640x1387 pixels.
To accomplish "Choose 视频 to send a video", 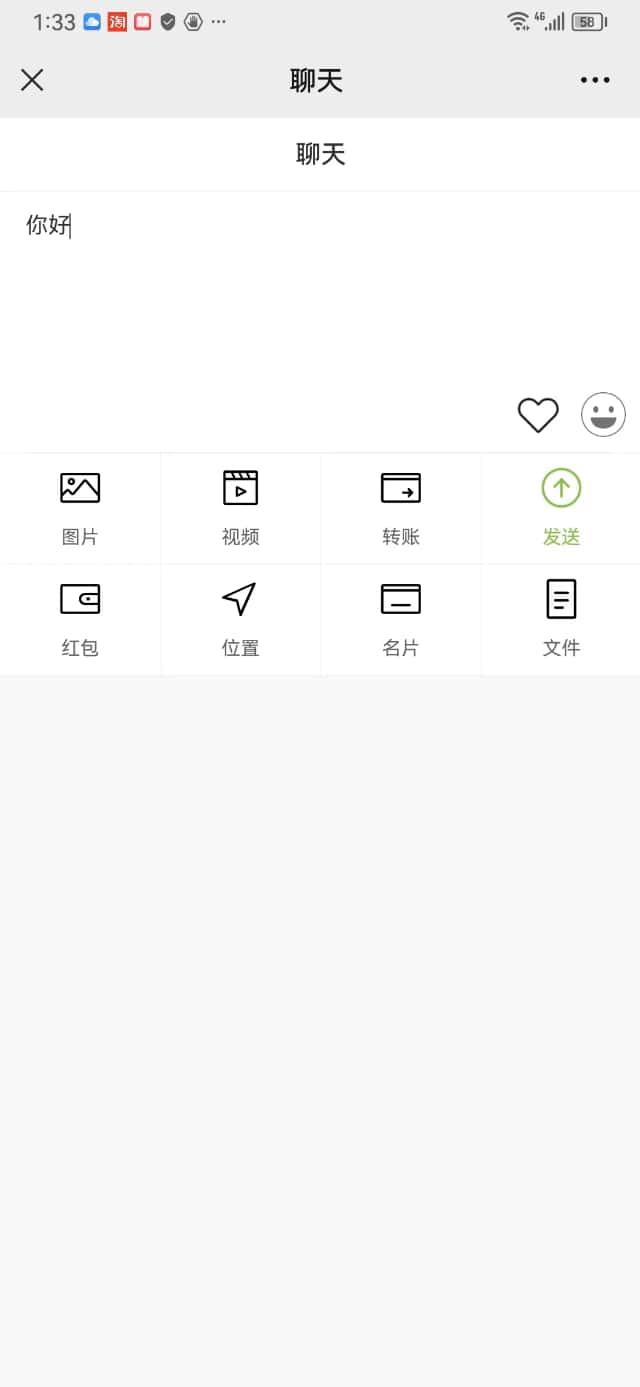I will tap(240, 508).
